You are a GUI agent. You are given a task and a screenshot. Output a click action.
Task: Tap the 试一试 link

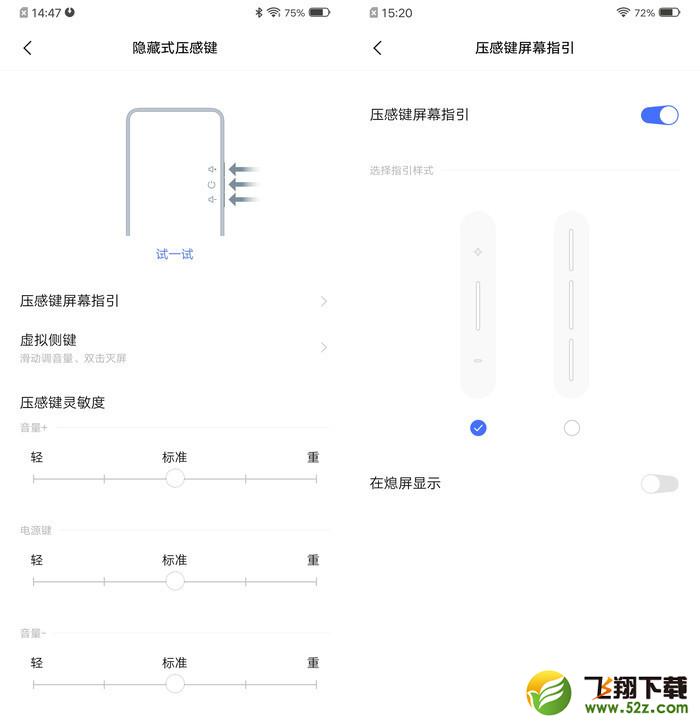pyautogui.click(x=174, y=254)
